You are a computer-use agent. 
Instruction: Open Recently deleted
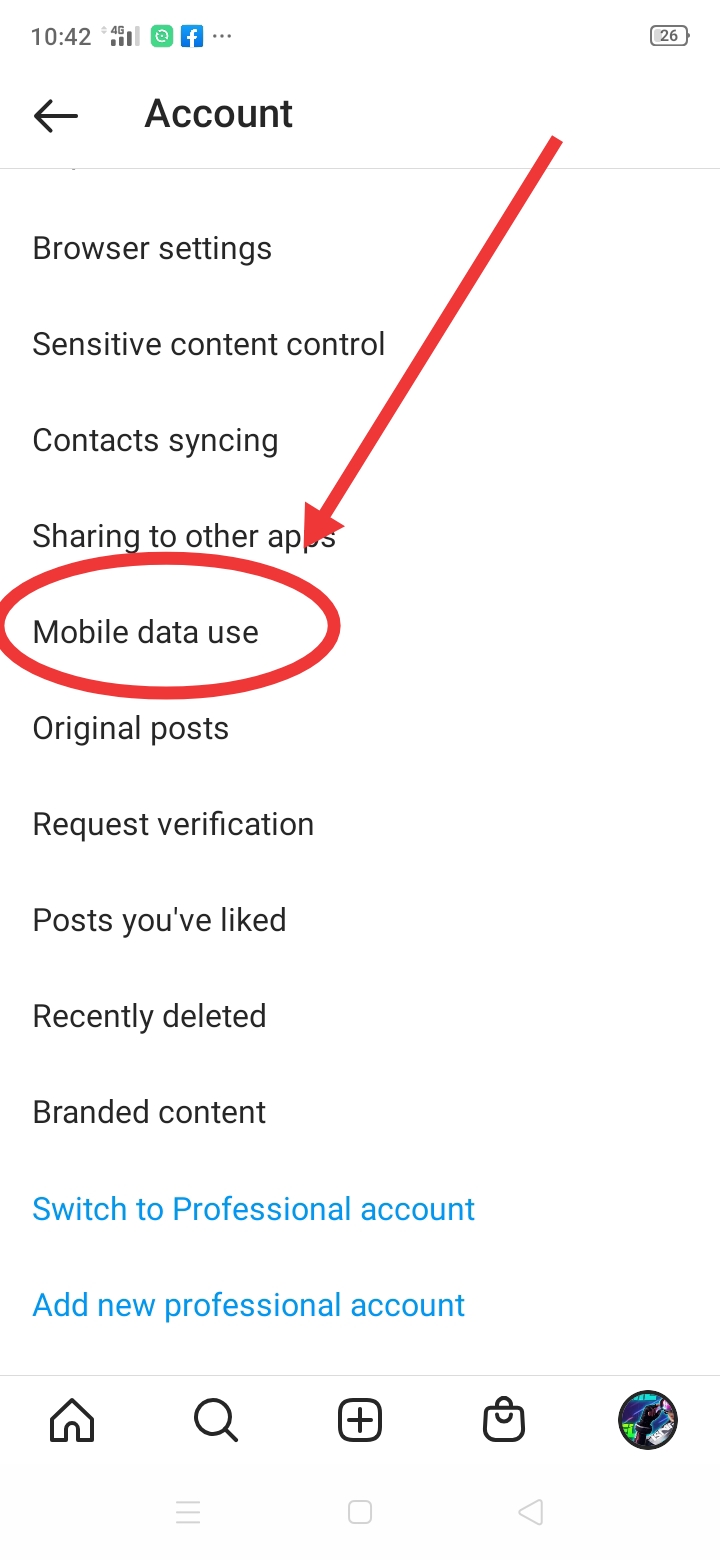[149, 1016]
